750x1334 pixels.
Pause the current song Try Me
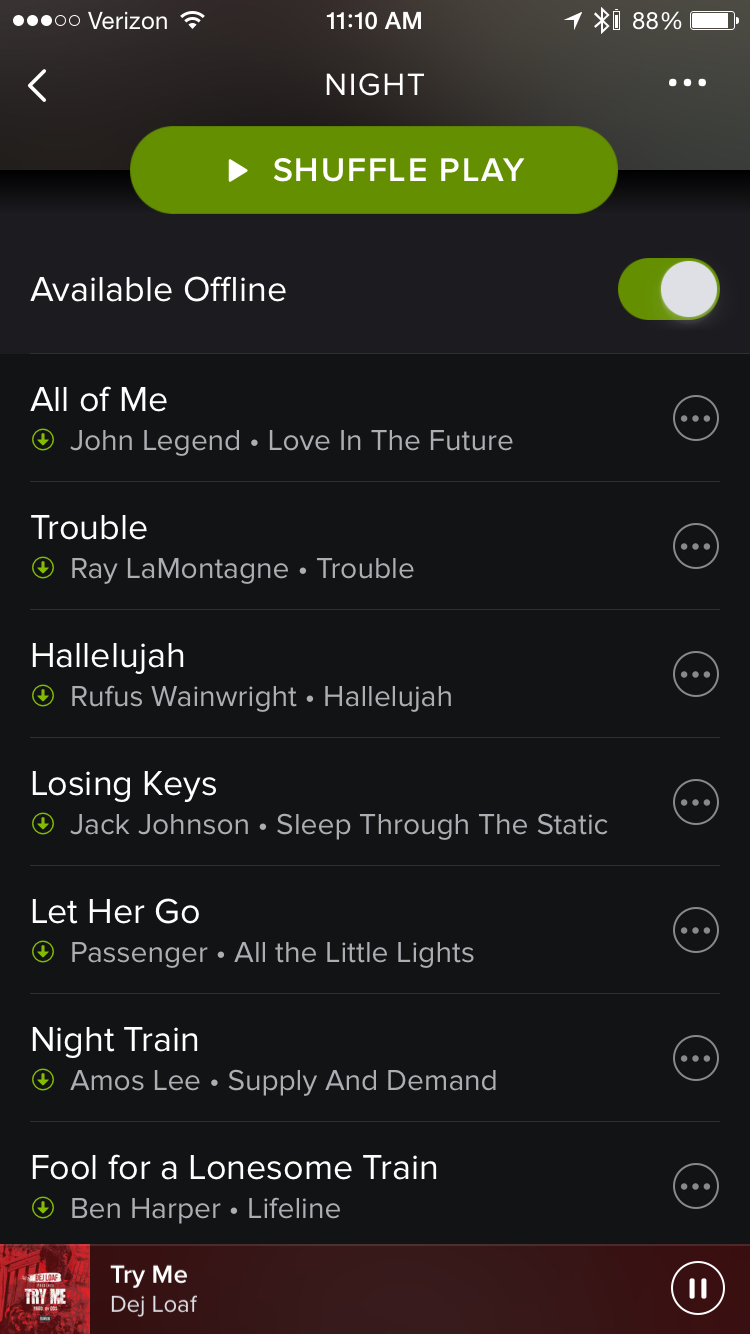(x=697, y=1289)
